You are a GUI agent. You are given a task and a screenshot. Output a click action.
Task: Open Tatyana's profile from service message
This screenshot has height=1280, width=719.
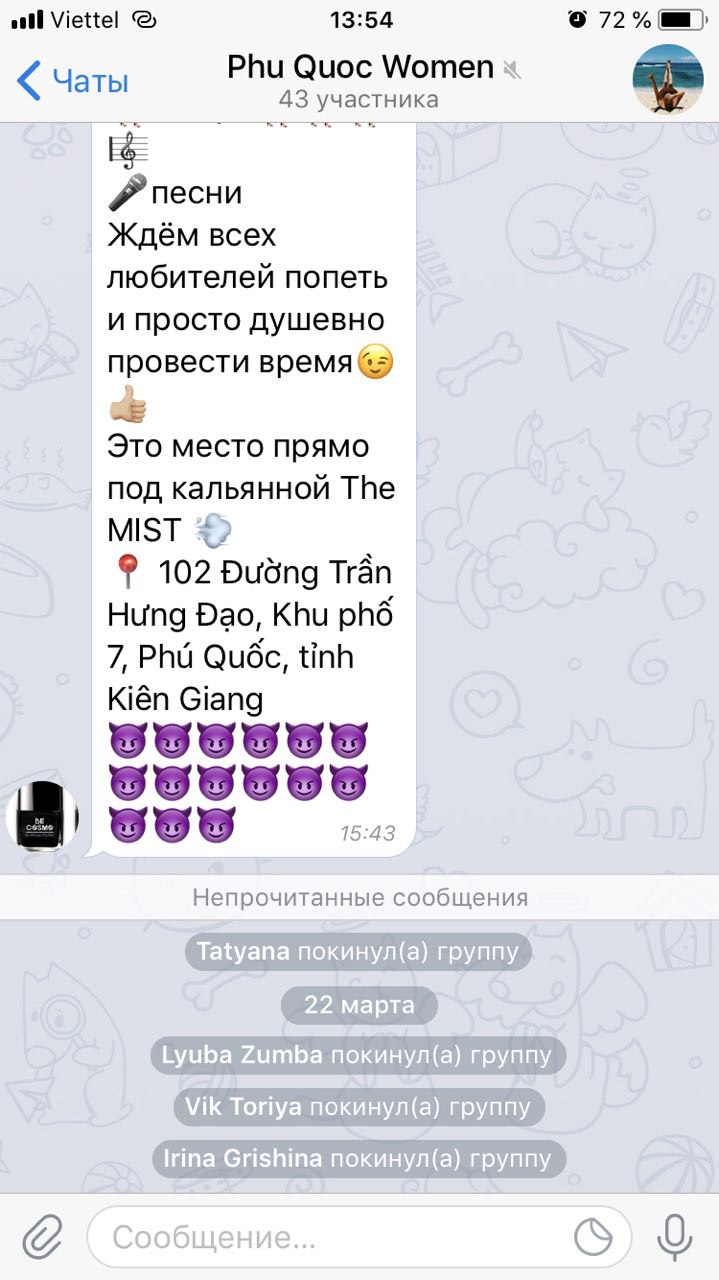pos(244,951)
